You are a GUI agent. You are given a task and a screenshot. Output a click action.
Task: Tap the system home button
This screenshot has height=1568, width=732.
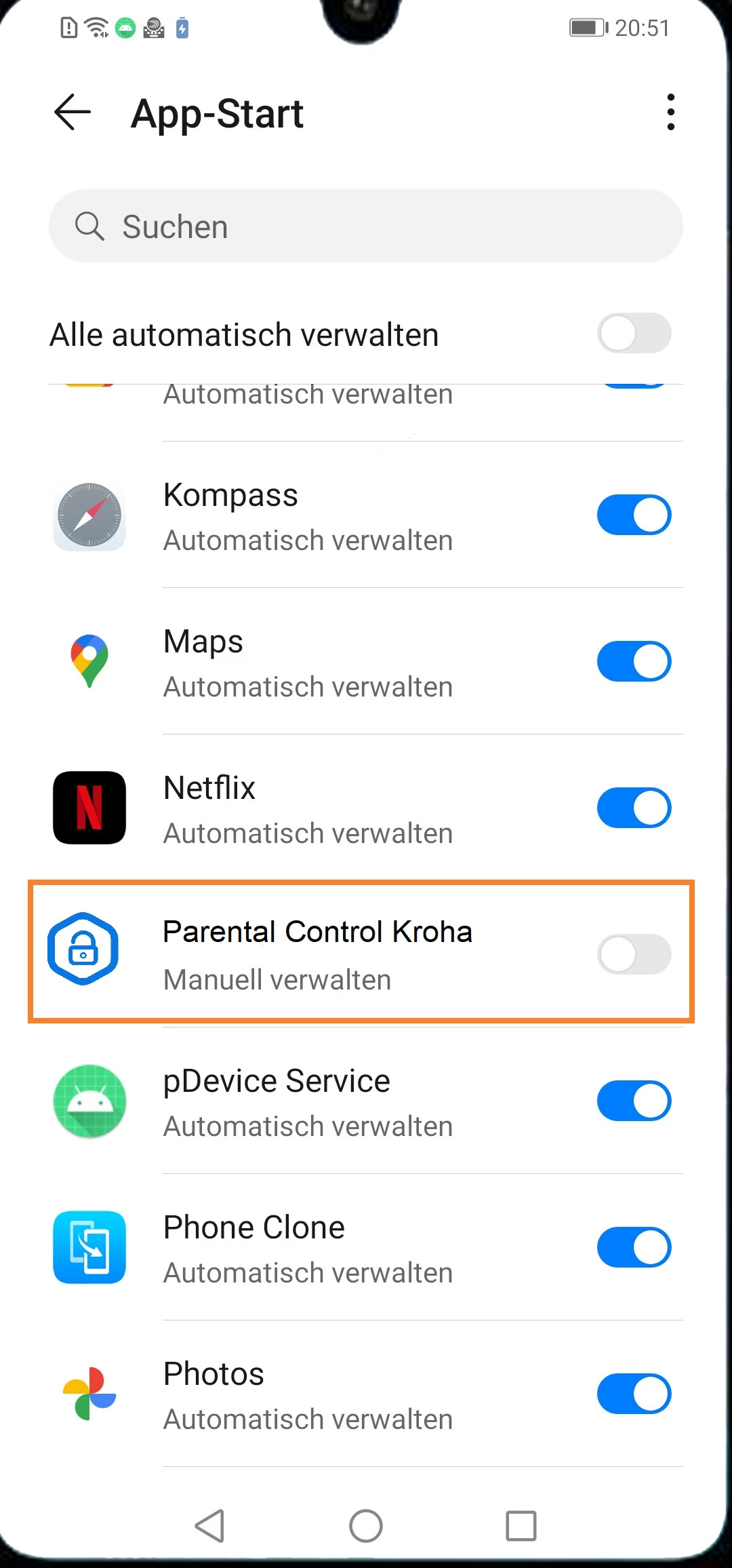366,1526
